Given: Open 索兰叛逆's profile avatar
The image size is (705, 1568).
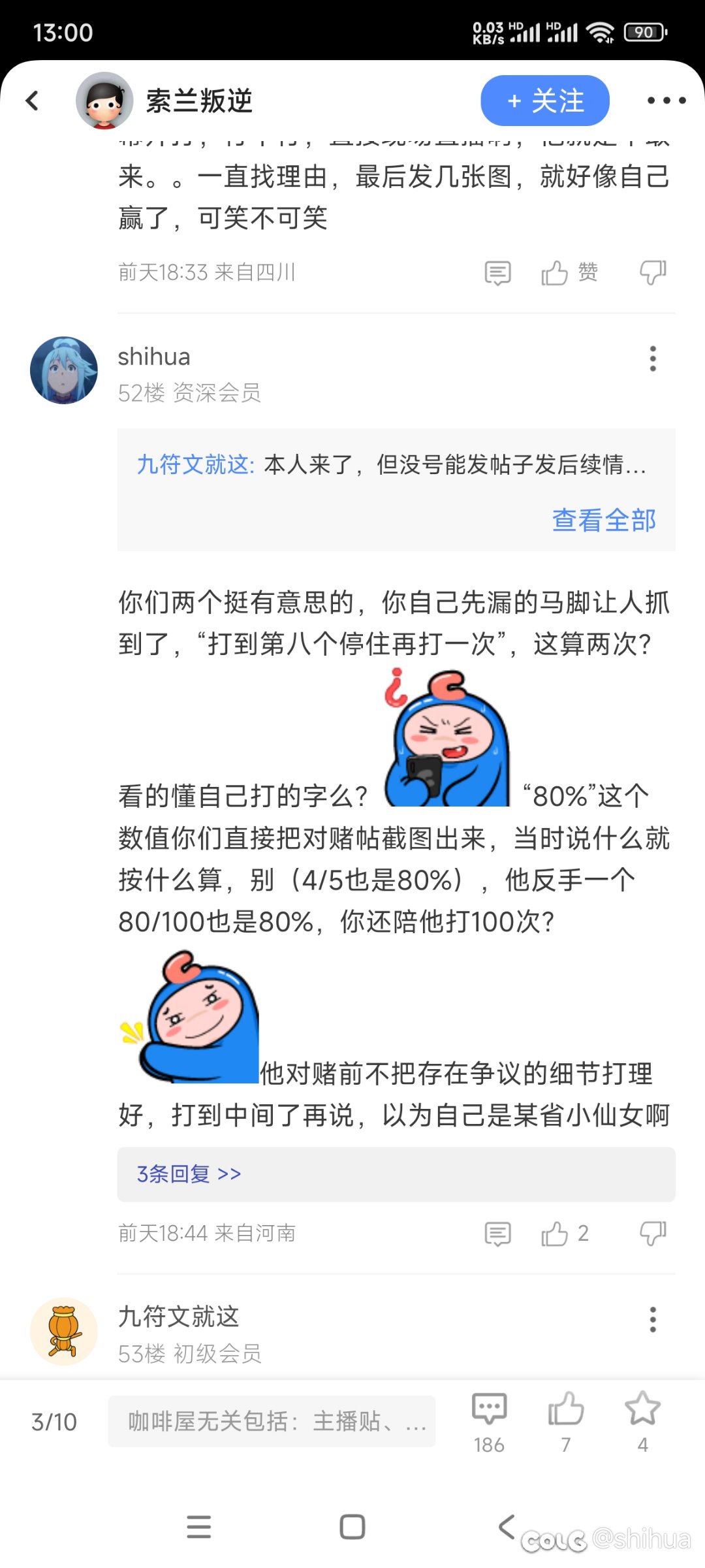Looking at the screenshot, I should pyautogui.click(x=104, y=101).
